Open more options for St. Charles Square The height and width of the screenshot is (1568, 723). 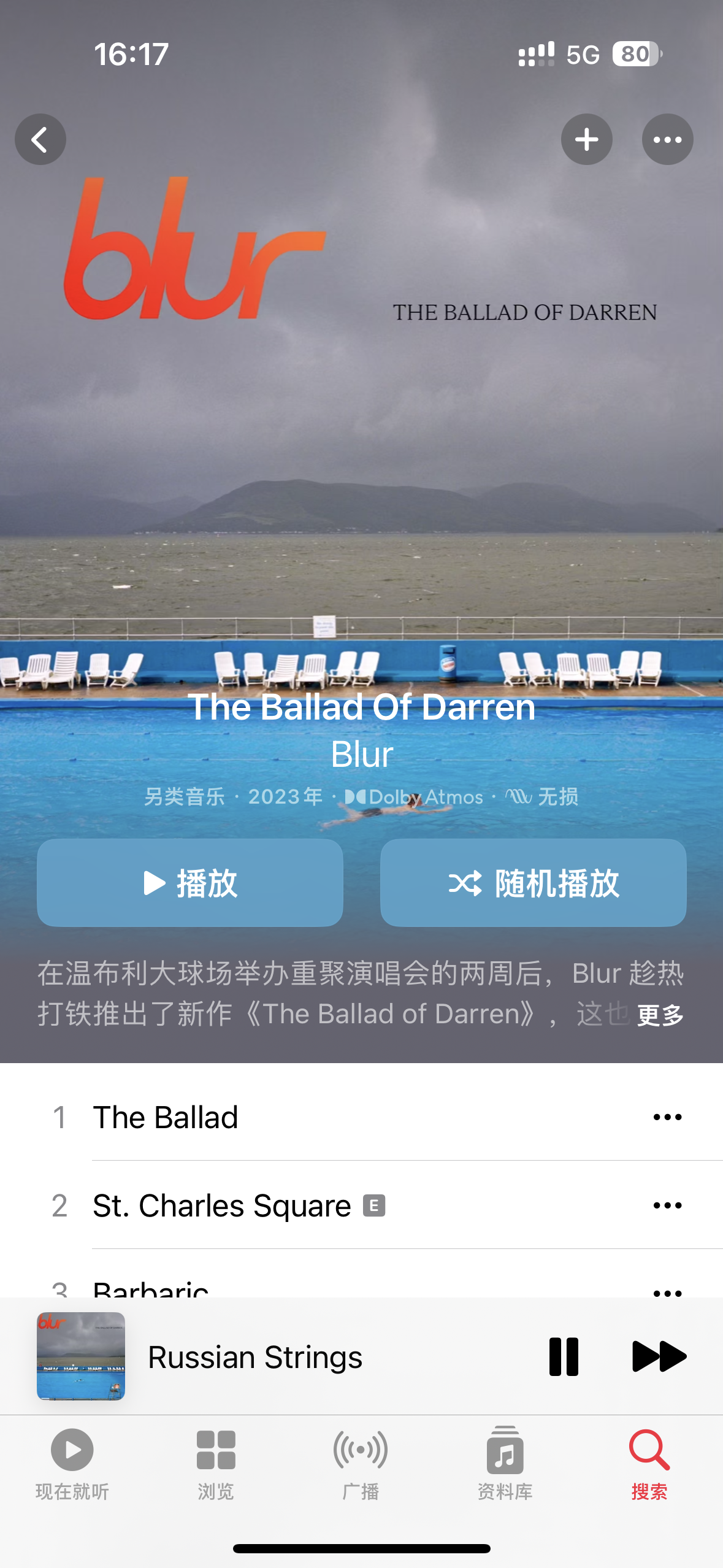667,1205
